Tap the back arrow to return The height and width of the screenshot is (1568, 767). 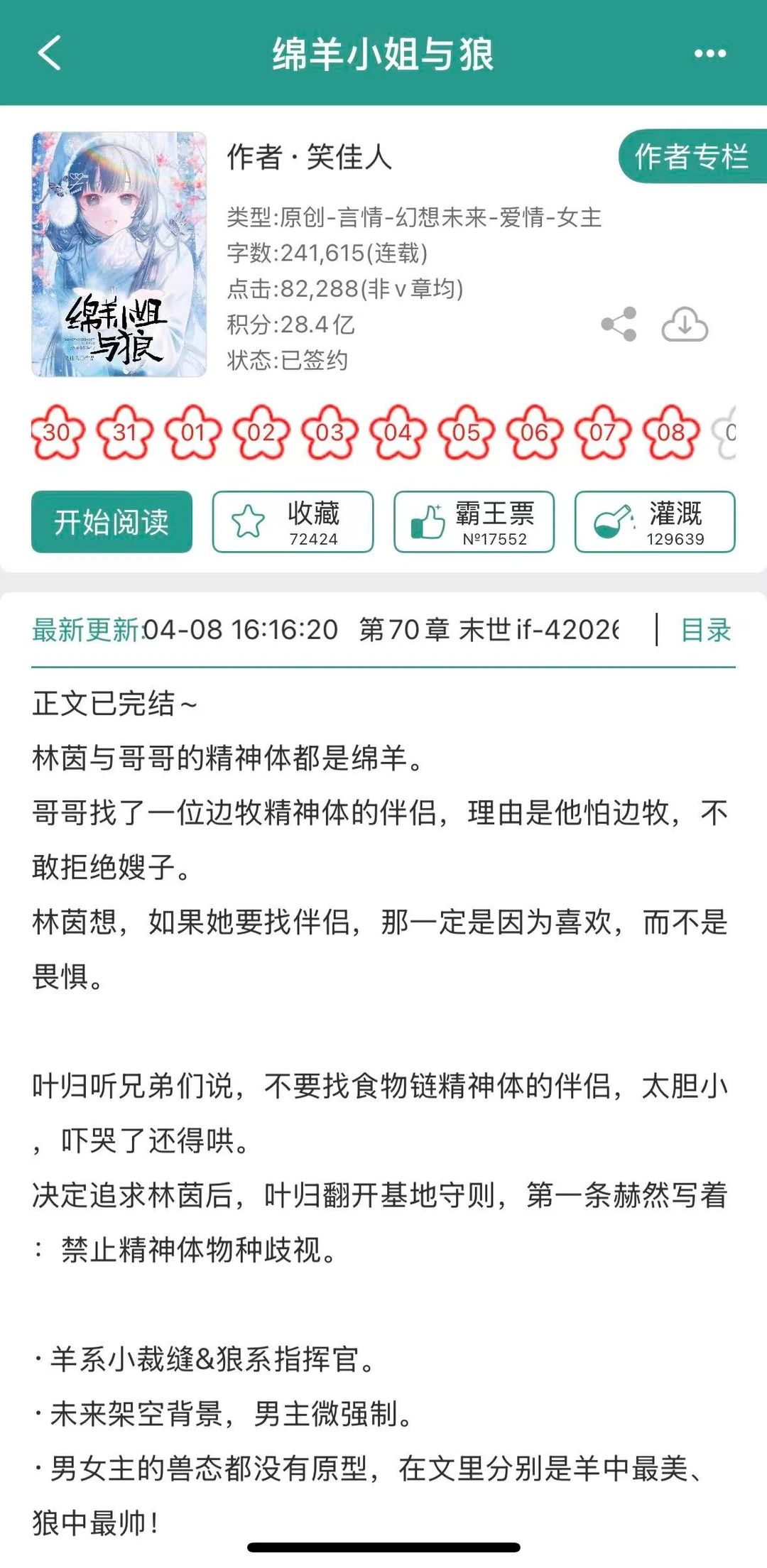tap(48, 53)
